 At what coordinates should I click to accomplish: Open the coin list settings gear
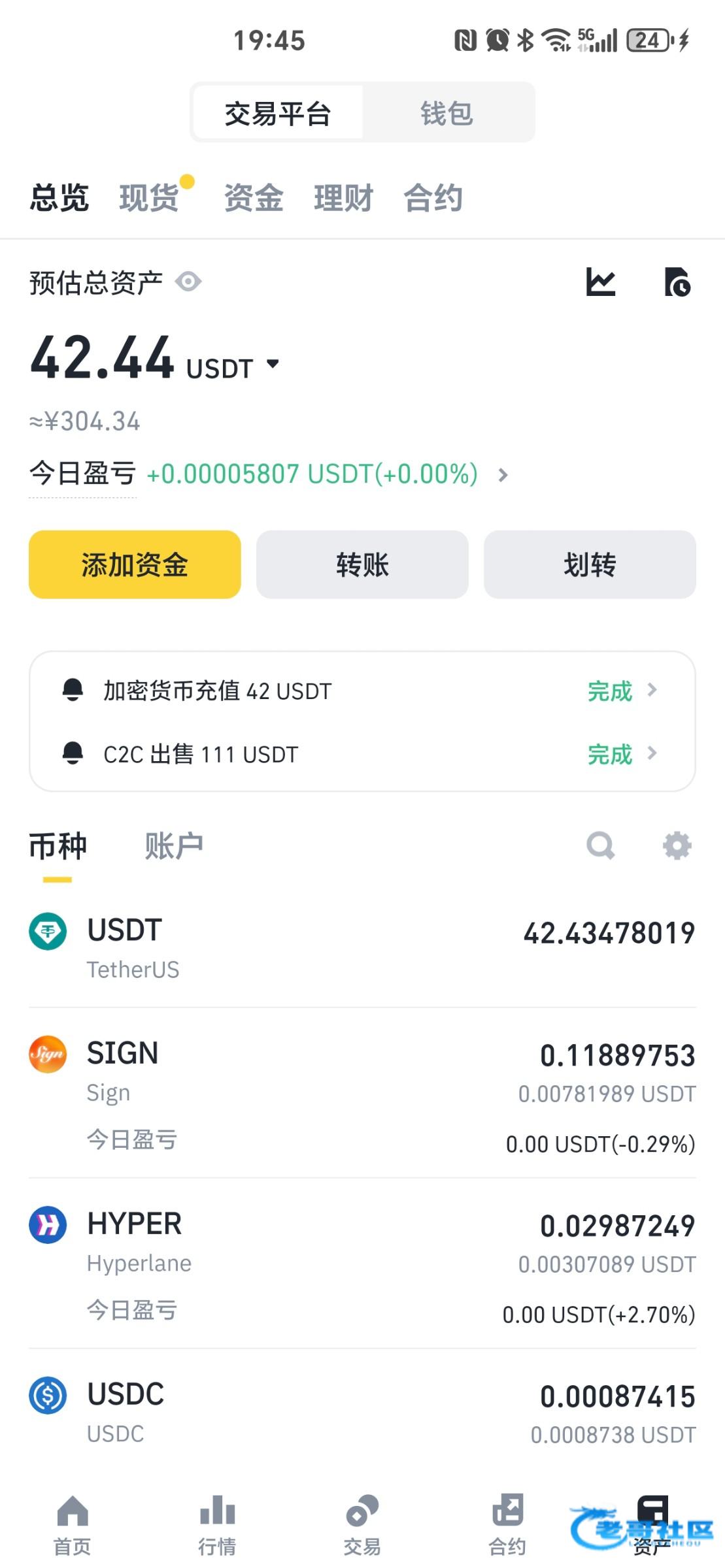coord(677,845)
